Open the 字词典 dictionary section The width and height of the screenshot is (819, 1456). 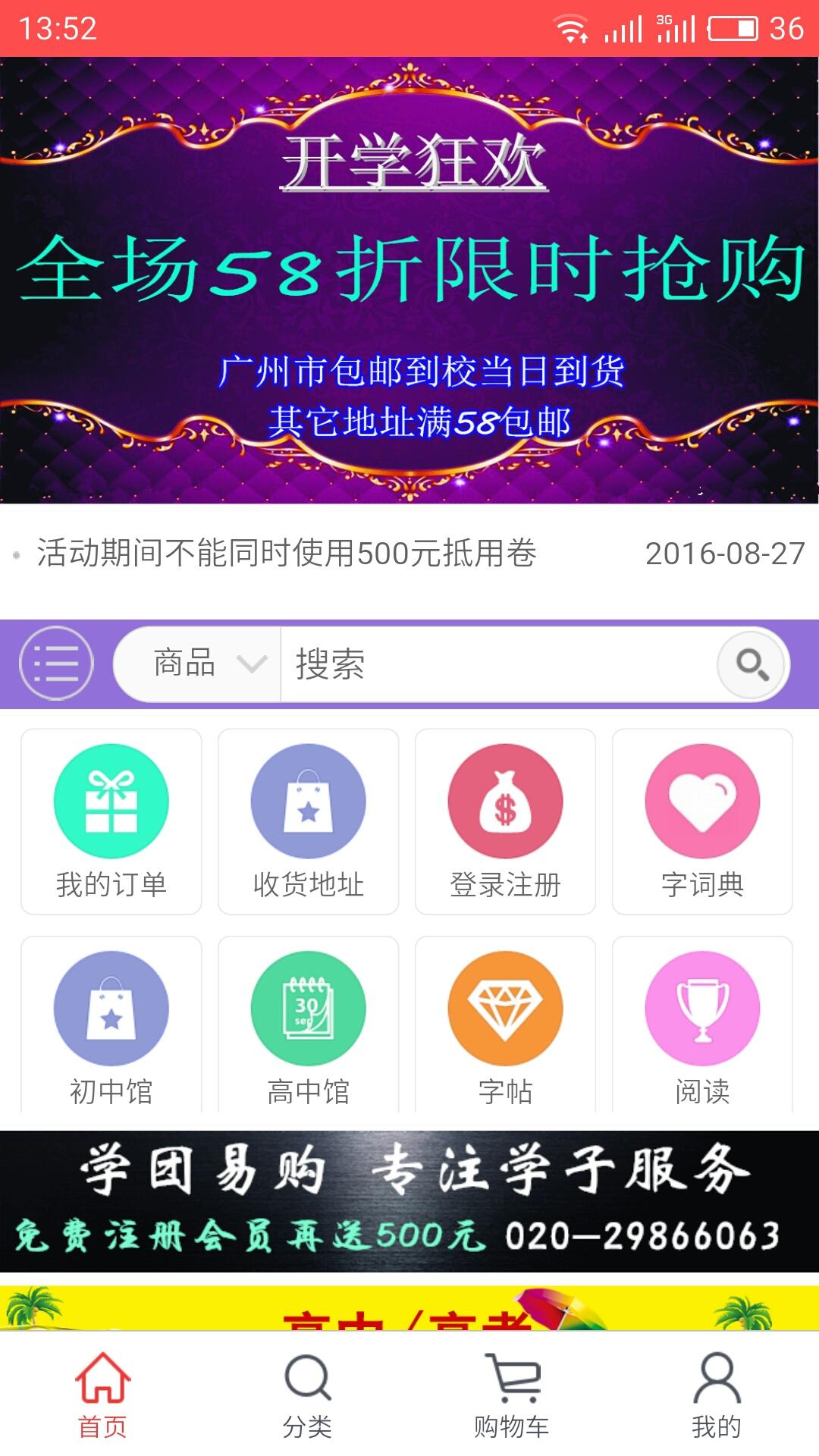click(703, 821)
